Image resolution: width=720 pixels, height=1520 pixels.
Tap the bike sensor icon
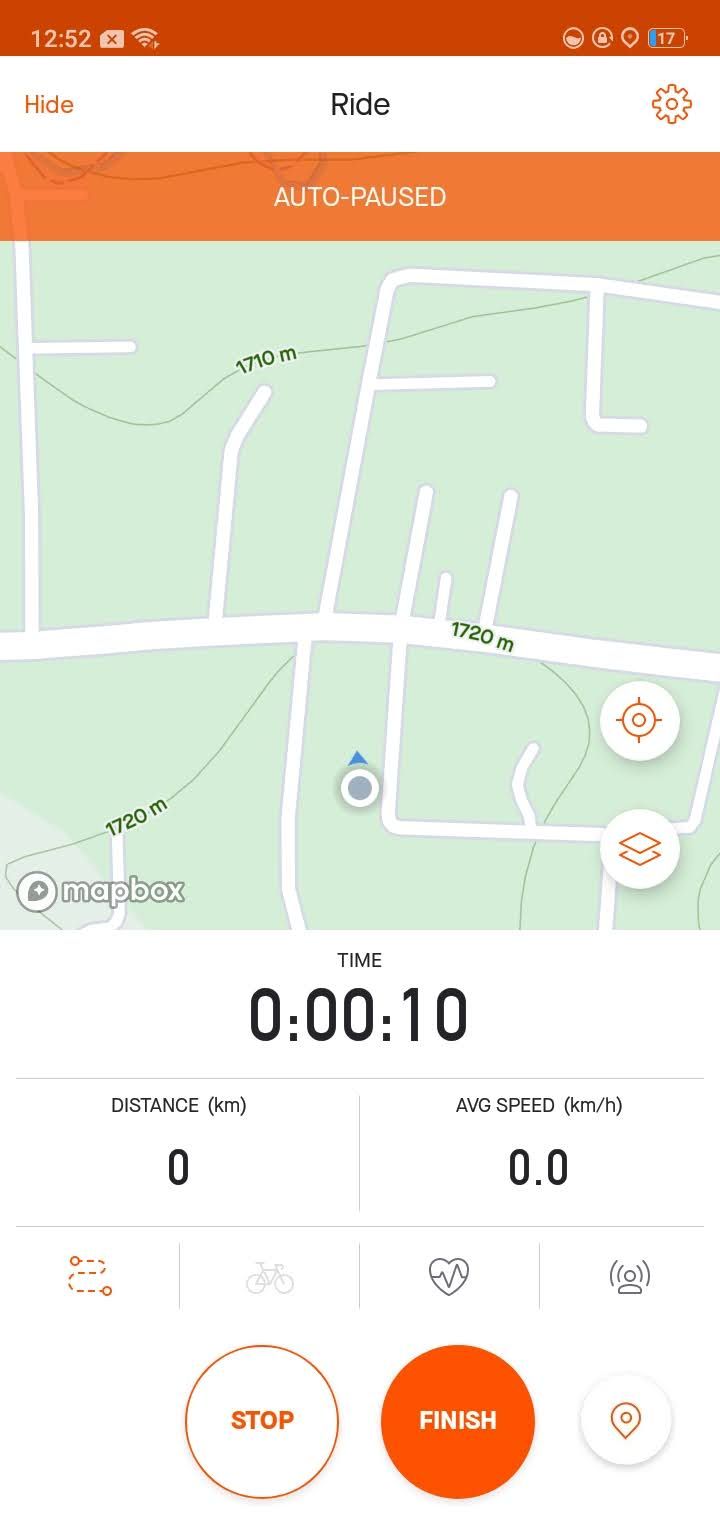point(270,1275)
